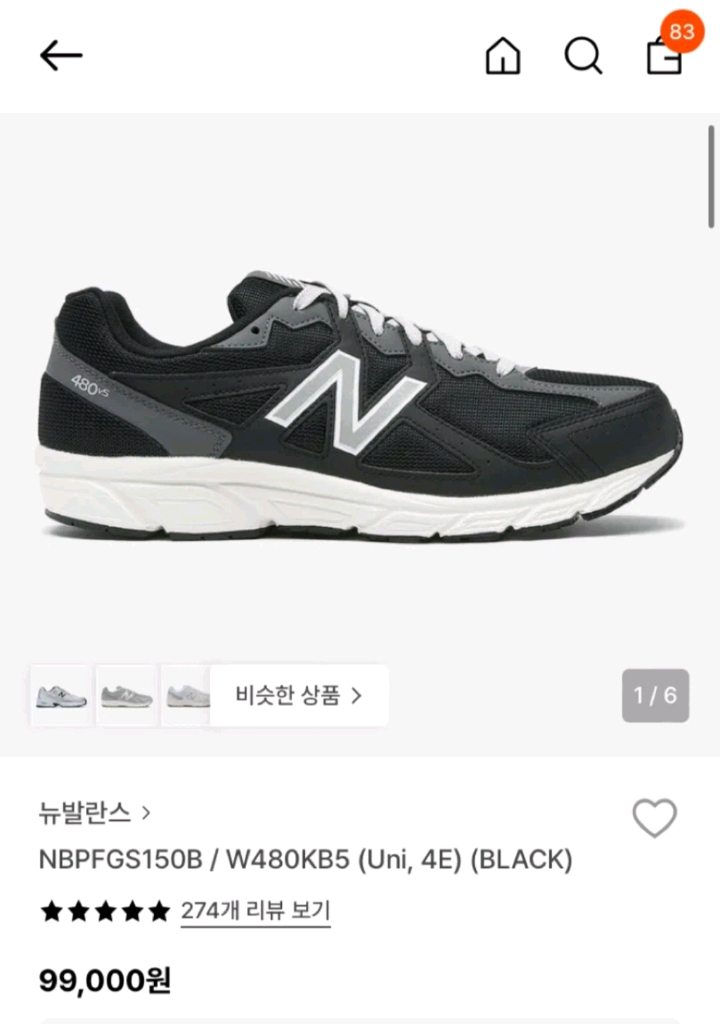
Task: Select the first similar product thumbnail
Action: (x=61, y=695)
